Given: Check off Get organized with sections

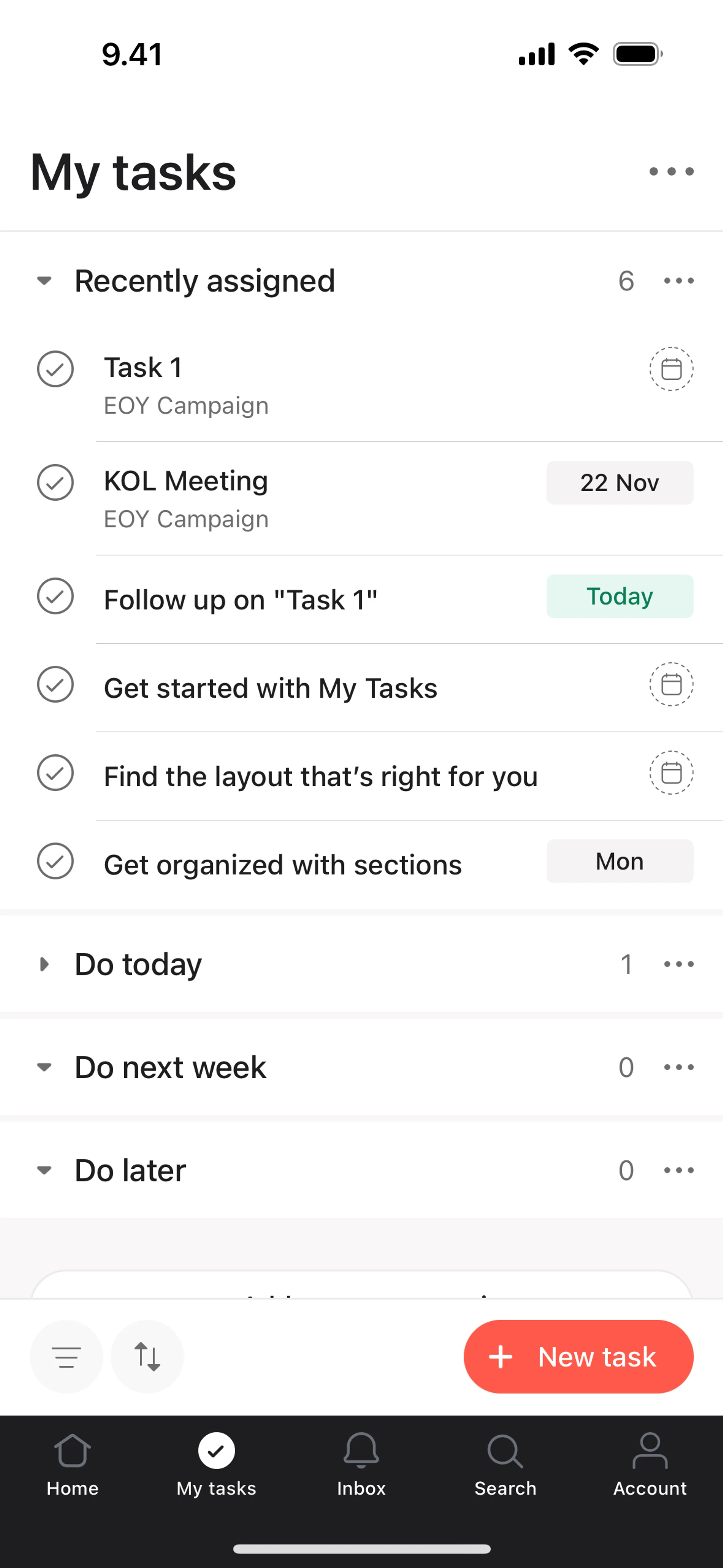Looking at the screenshot, I should 55,861.
